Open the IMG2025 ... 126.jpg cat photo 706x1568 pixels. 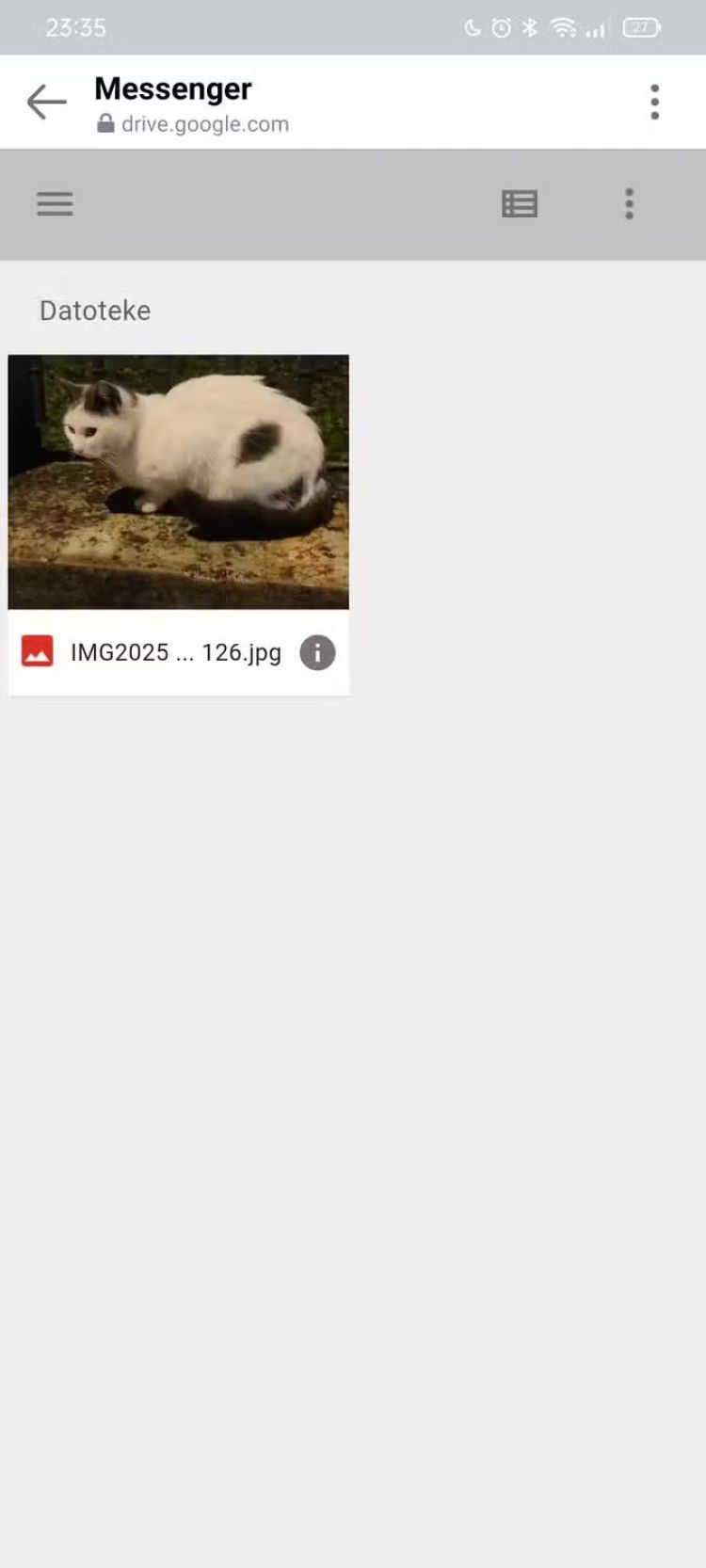point(178,481)
